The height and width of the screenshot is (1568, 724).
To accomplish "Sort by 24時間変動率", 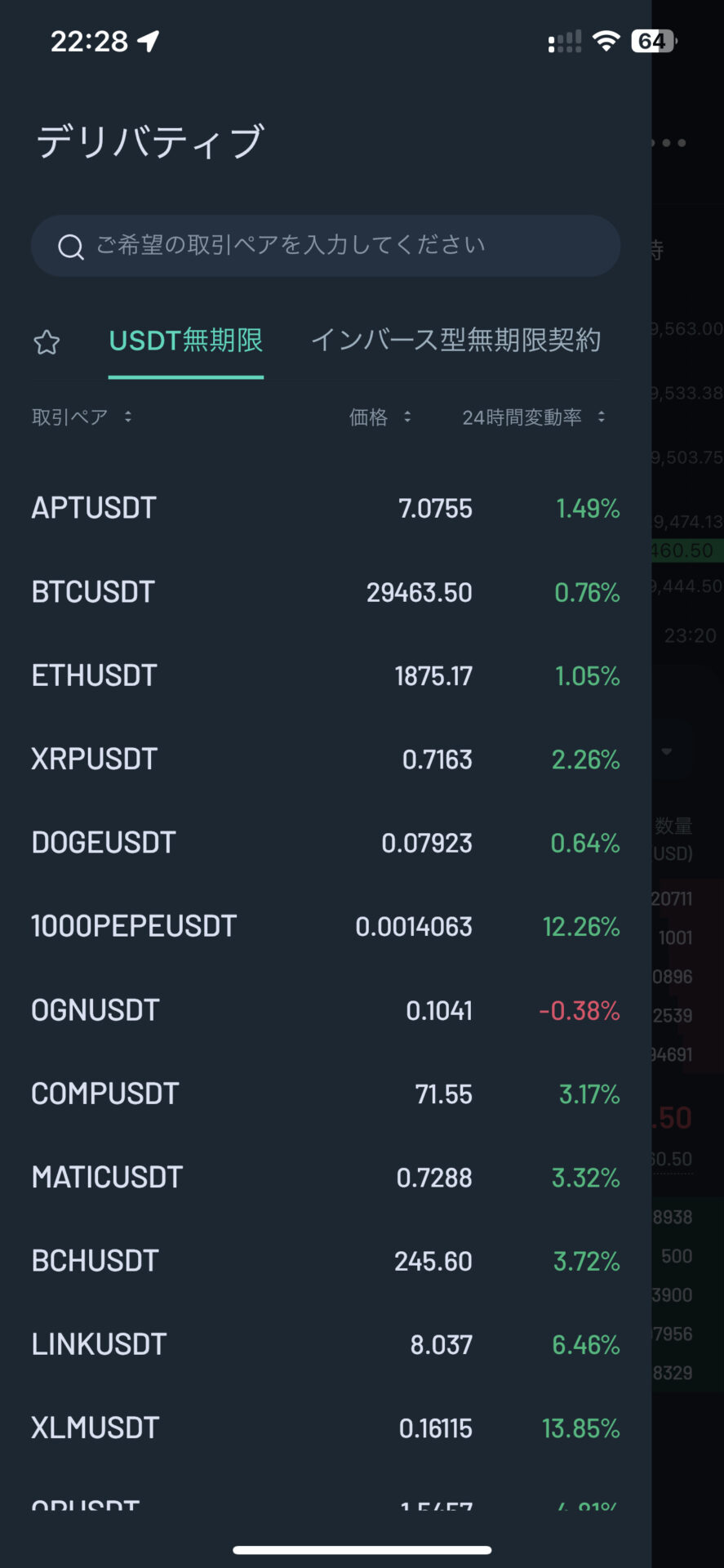I will coord(534,417).
